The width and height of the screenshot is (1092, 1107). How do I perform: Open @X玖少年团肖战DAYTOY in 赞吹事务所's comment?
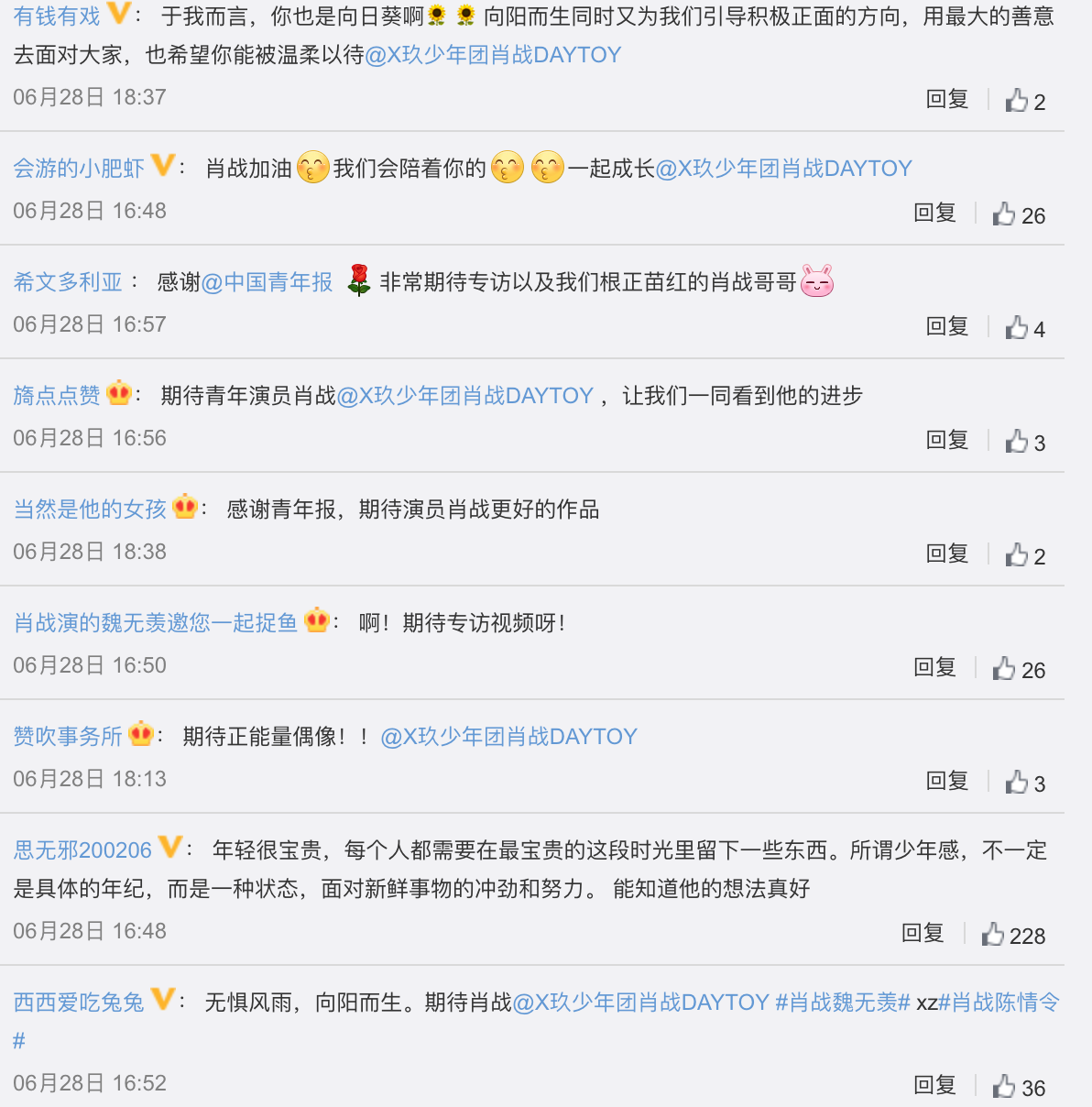tap(508, 737)
